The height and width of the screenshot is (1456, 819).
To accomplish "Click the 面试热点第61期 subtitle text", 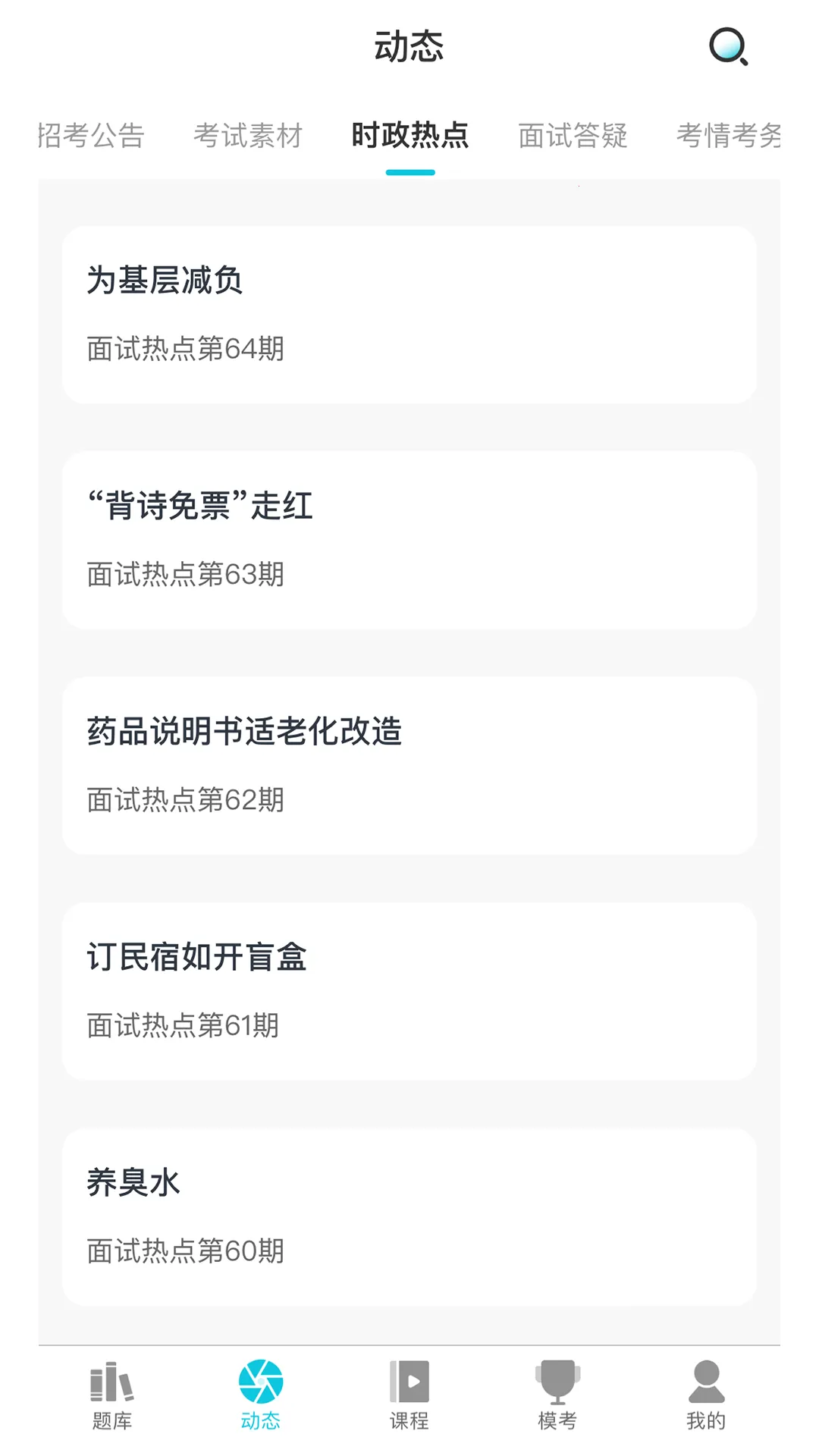I will tap(182, 1025).
